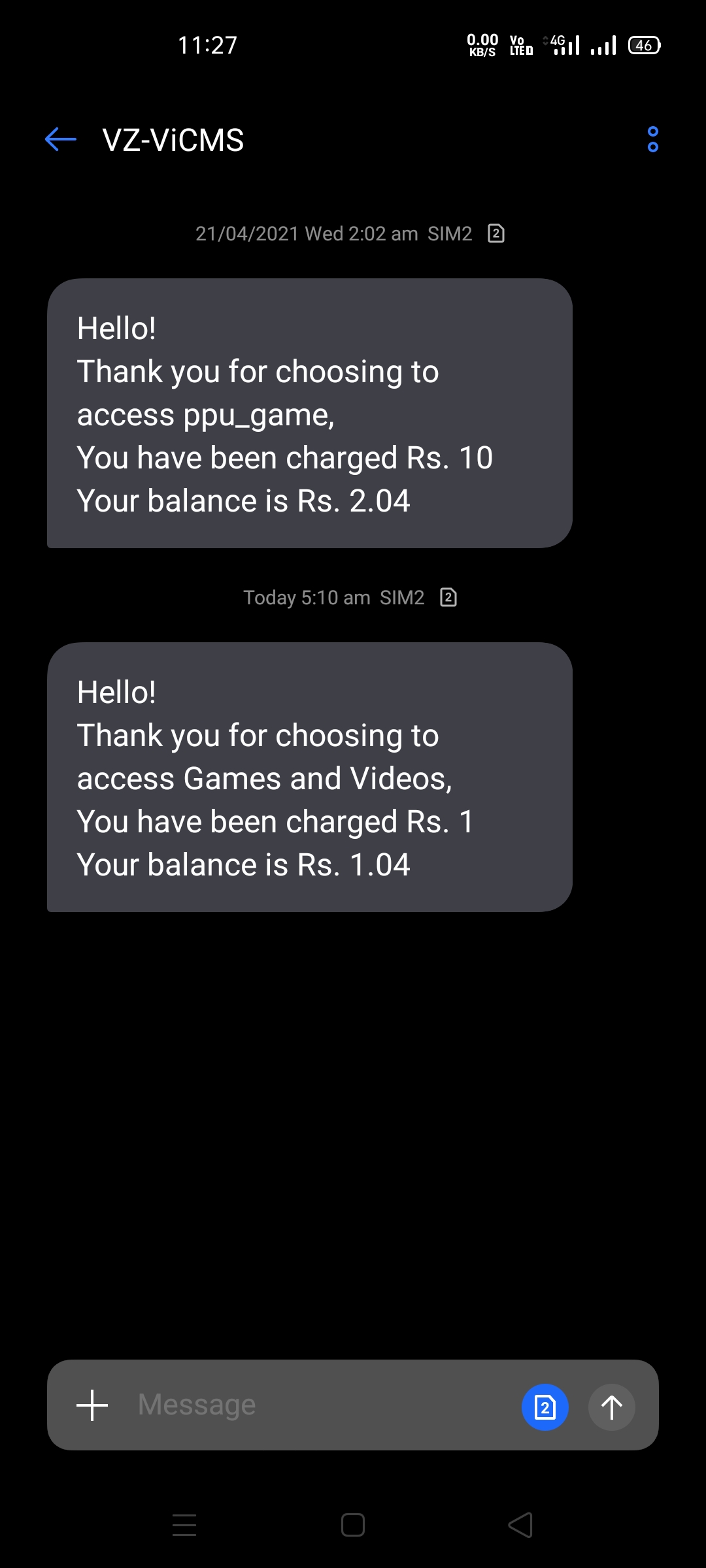This screenshot has width=706, height=1568.
Task: Open recent apps from the navigation bar
Action: 184,1525
